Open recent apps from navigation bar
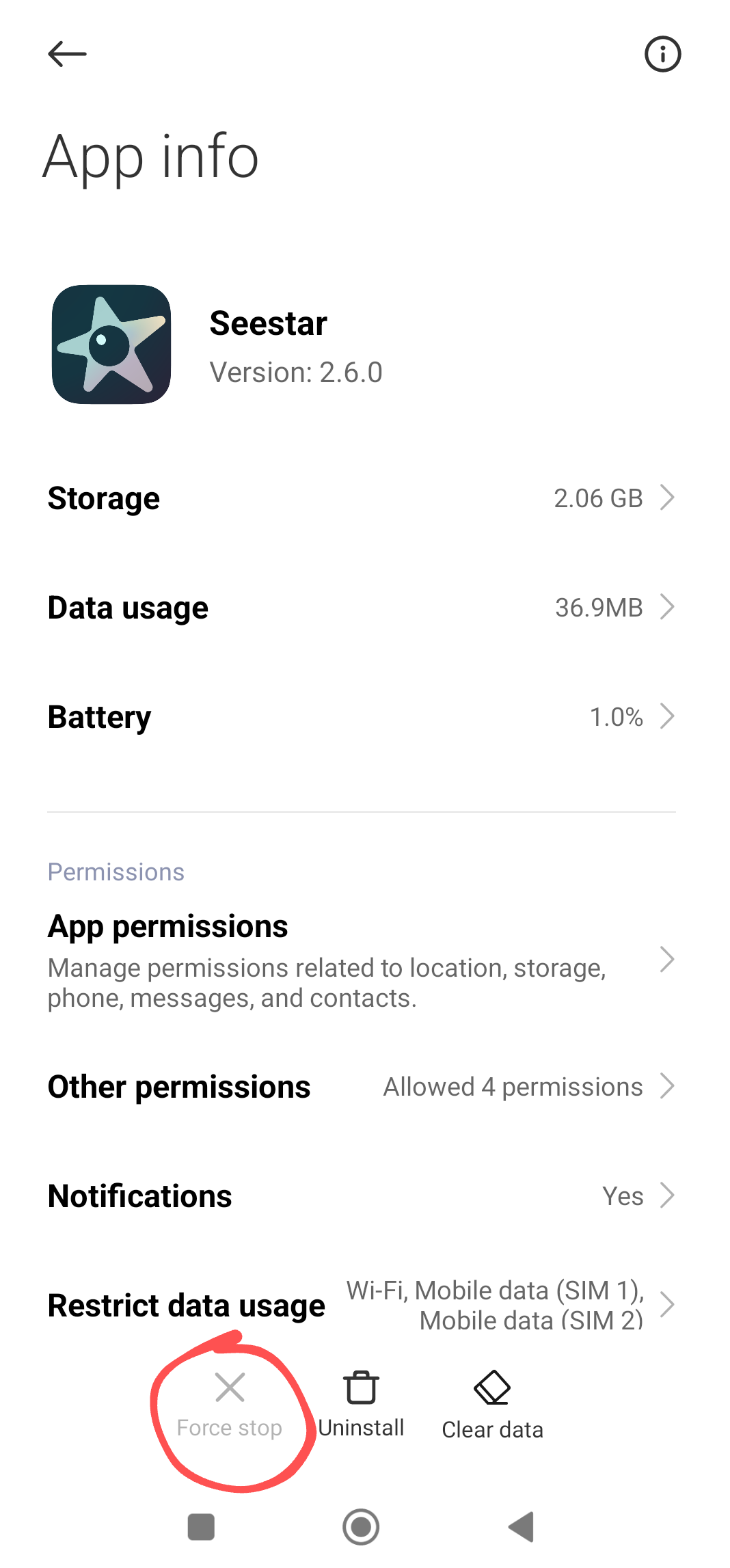Image resolution: width=730 pixels, height=1568 pixels. pyautogui.click(x=201, y=1527)
